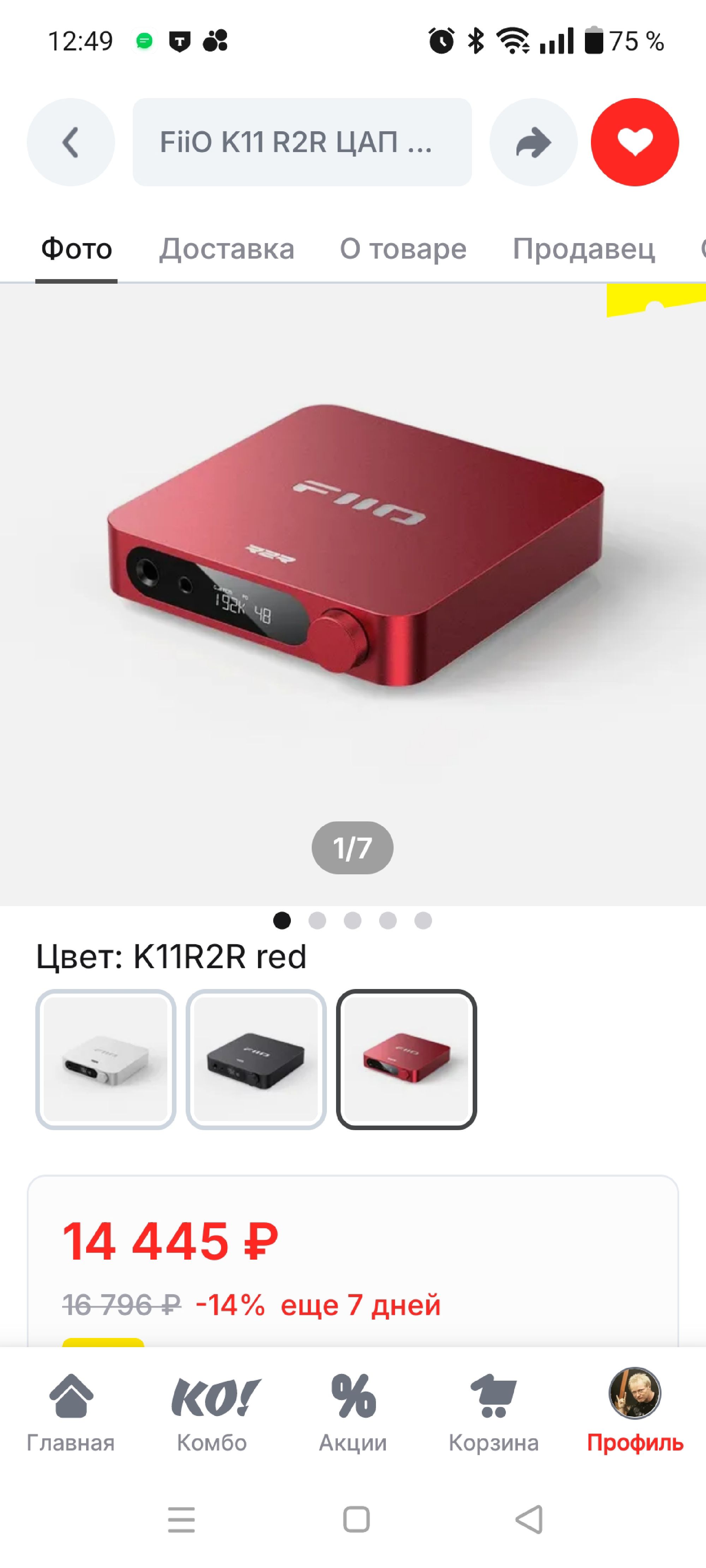Remove the product from favorites
The image size is (706, 1568).
(x=634, y=143)
